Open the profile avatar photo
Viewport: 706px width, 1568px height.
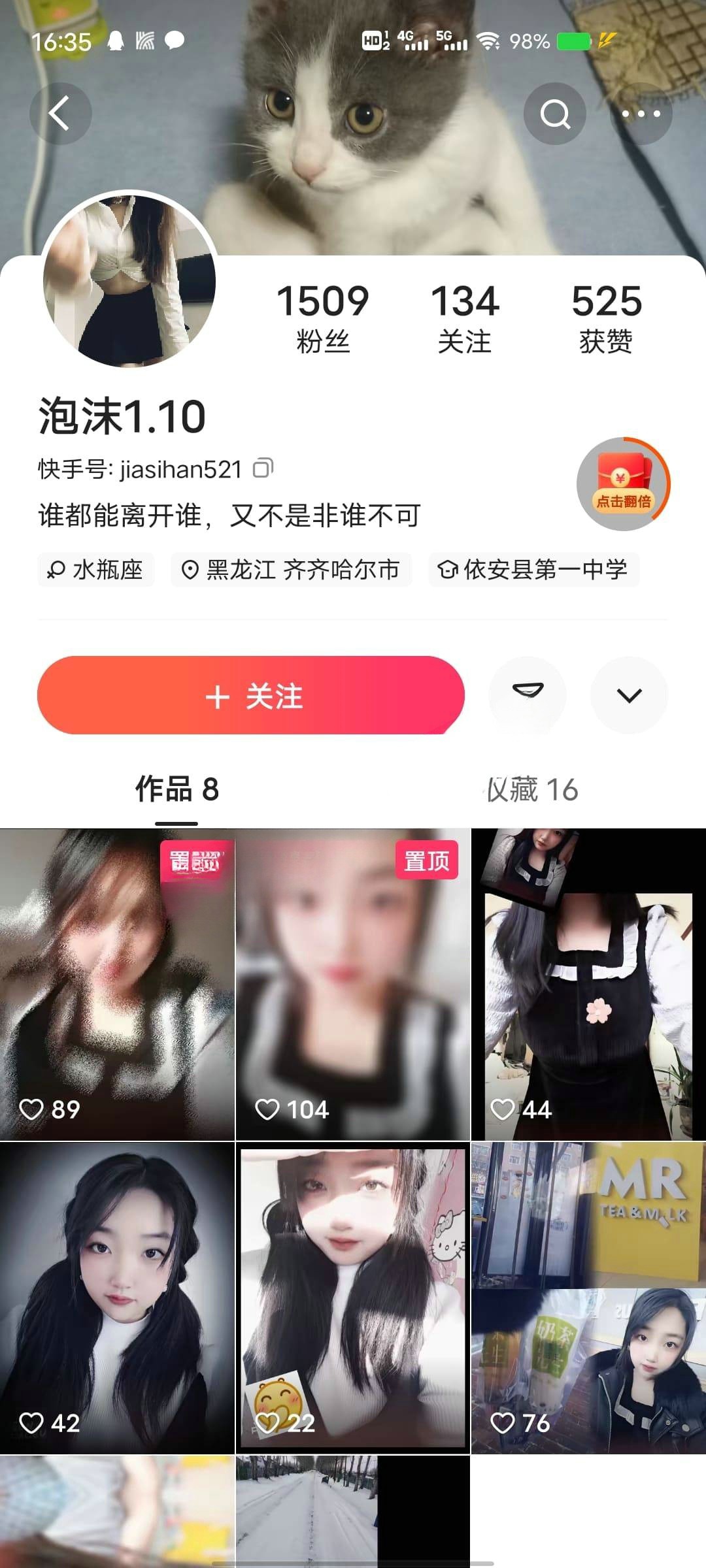coord(129,280)
